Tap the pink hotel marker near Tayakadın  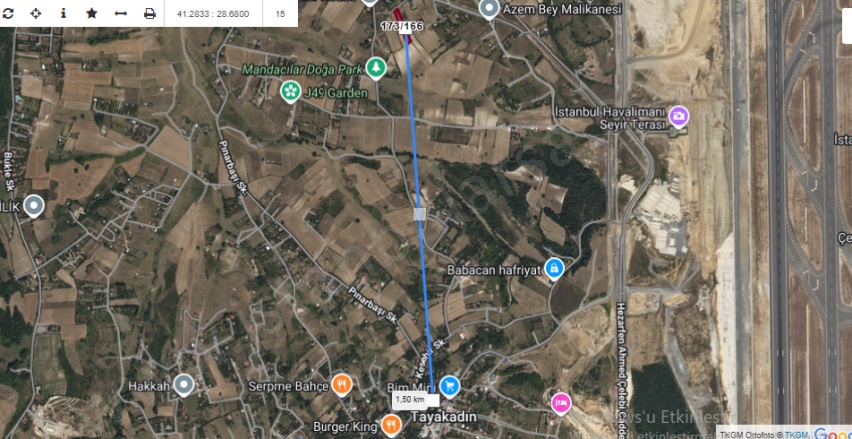(x=560, y=402)
